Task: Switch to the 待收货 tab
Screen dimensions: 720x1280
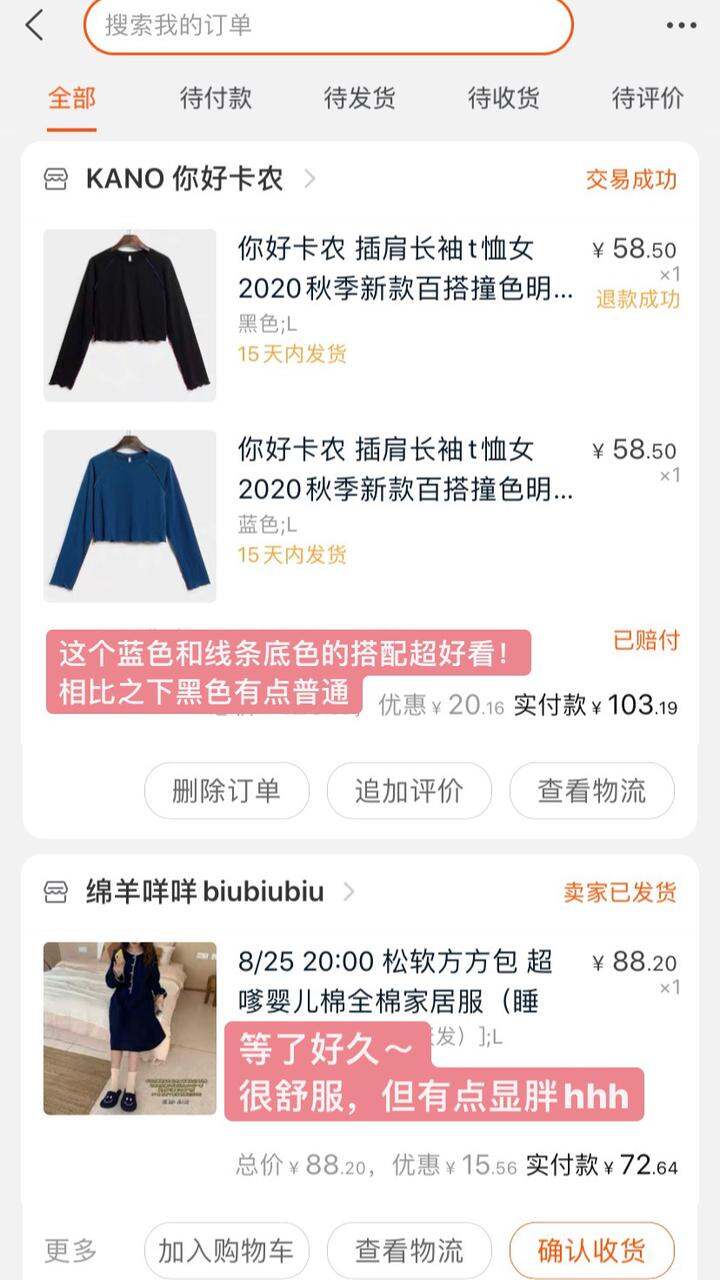Action: [504, 98]
